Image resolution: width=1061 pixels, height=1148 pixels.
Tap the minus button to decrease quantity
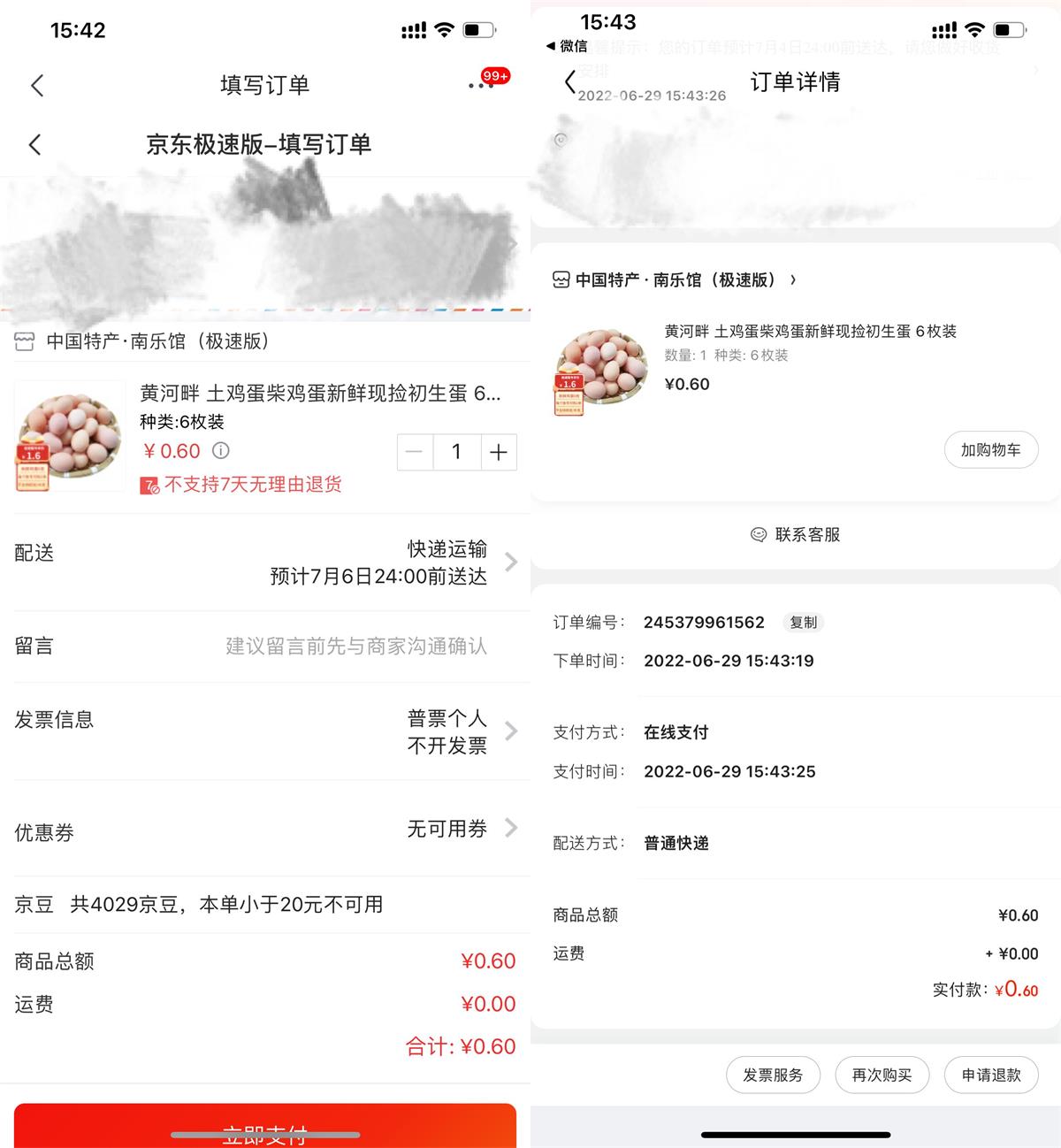coord(413,452)
